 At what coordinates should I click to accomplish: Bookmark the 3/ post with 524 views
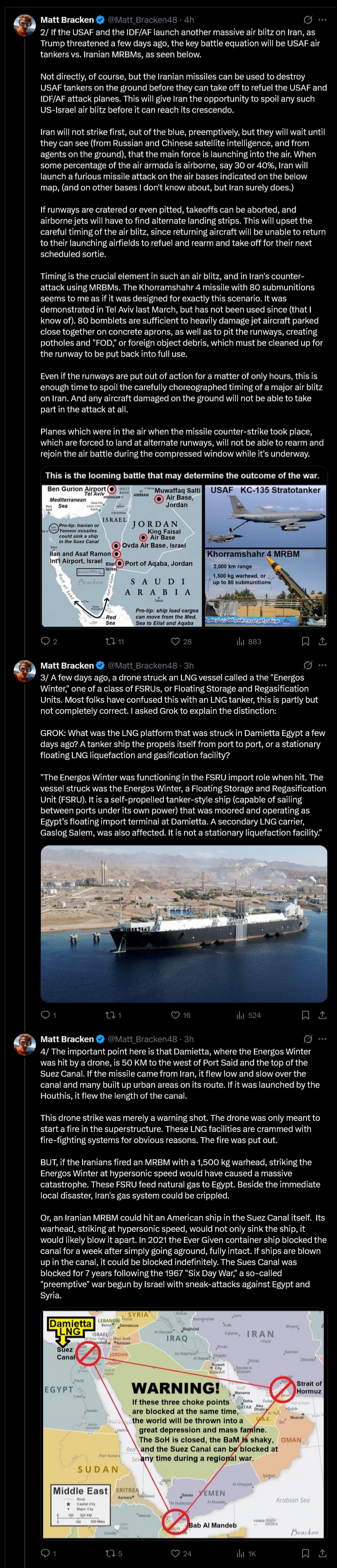[x=305, y=1015]
